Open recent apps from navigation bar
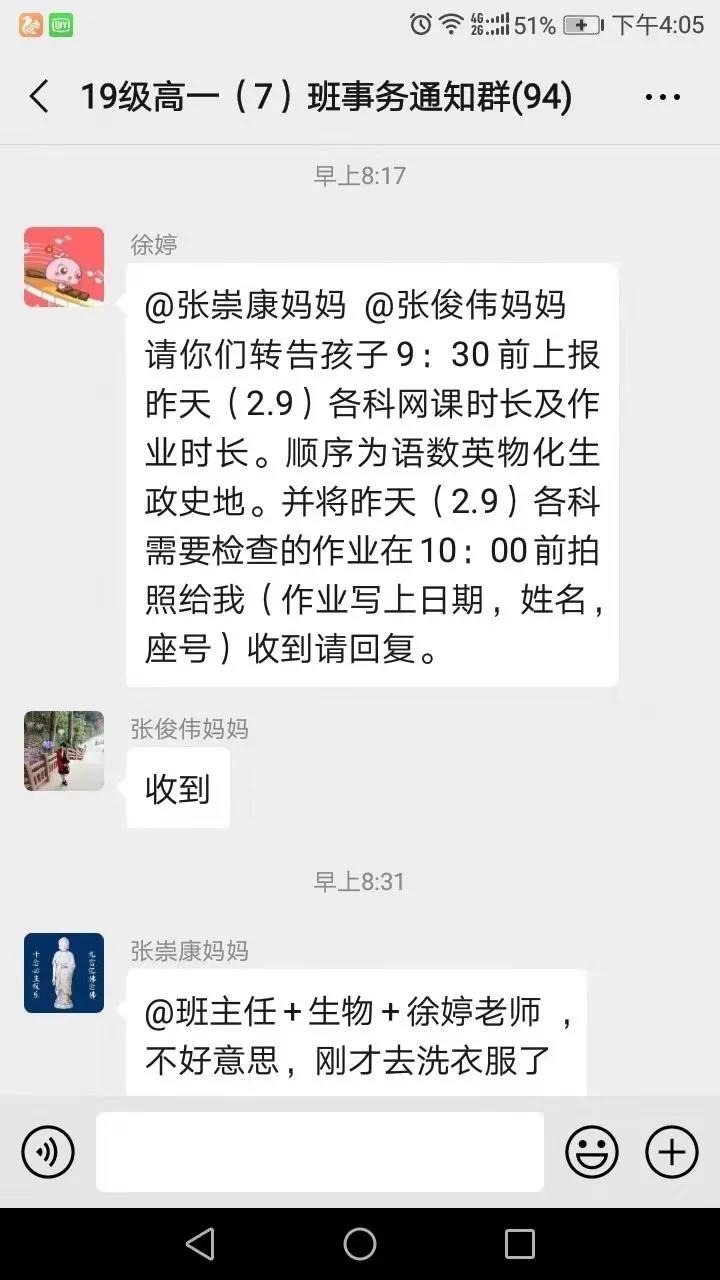Viewport: 720px width, 1280px height. tap(520, 1244)
